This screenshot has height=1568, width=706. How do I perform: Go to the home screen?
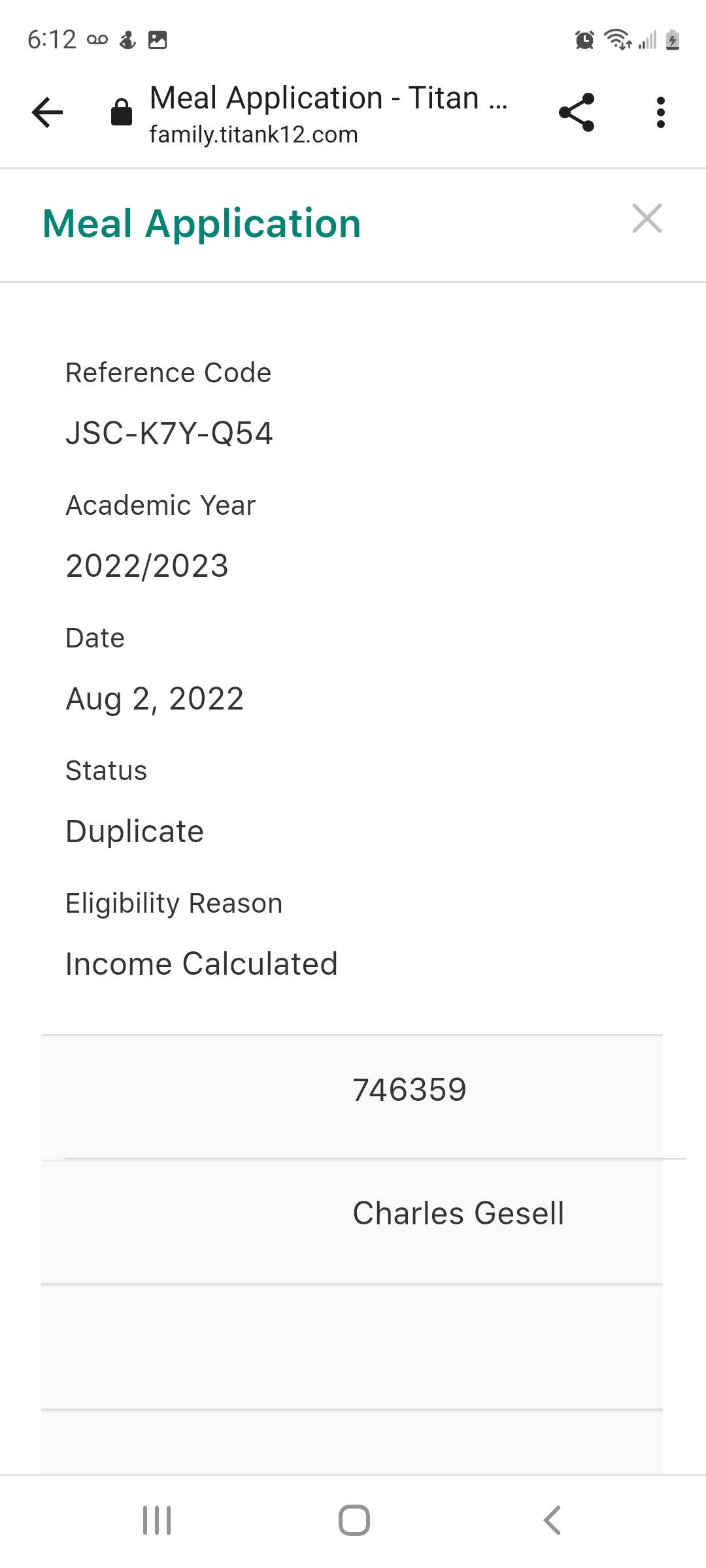click(x=354, y=1520)
